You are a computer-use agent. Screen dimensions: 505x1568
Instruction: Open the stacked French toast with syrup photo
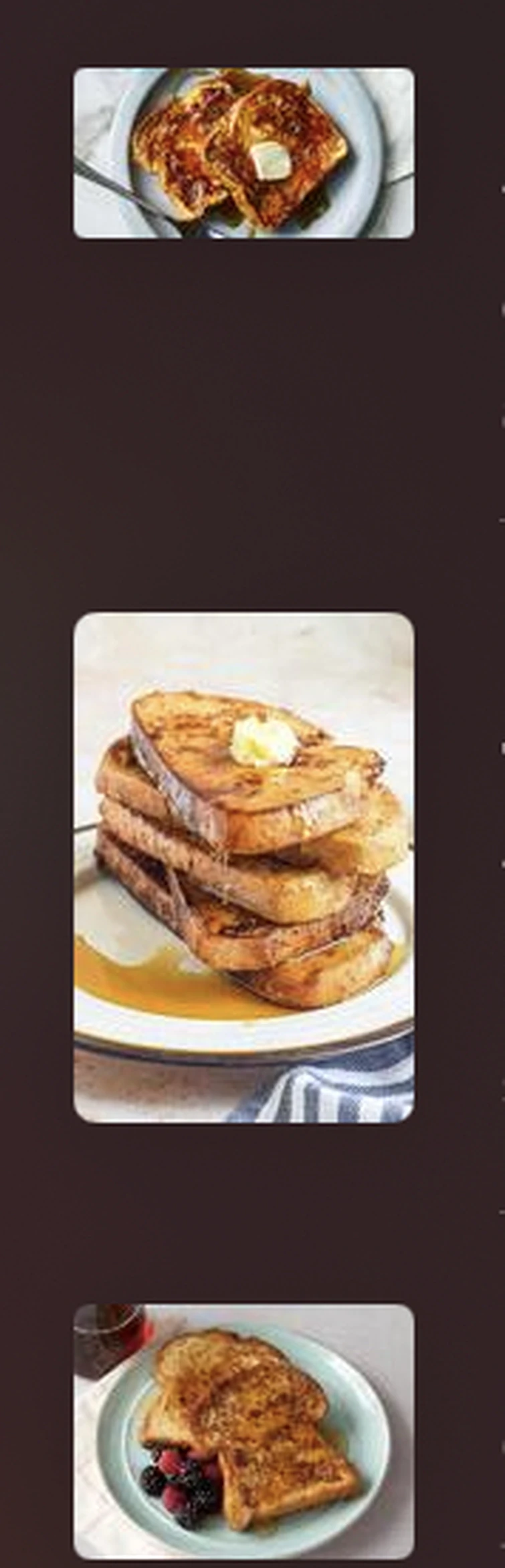(x=243, y=867)
